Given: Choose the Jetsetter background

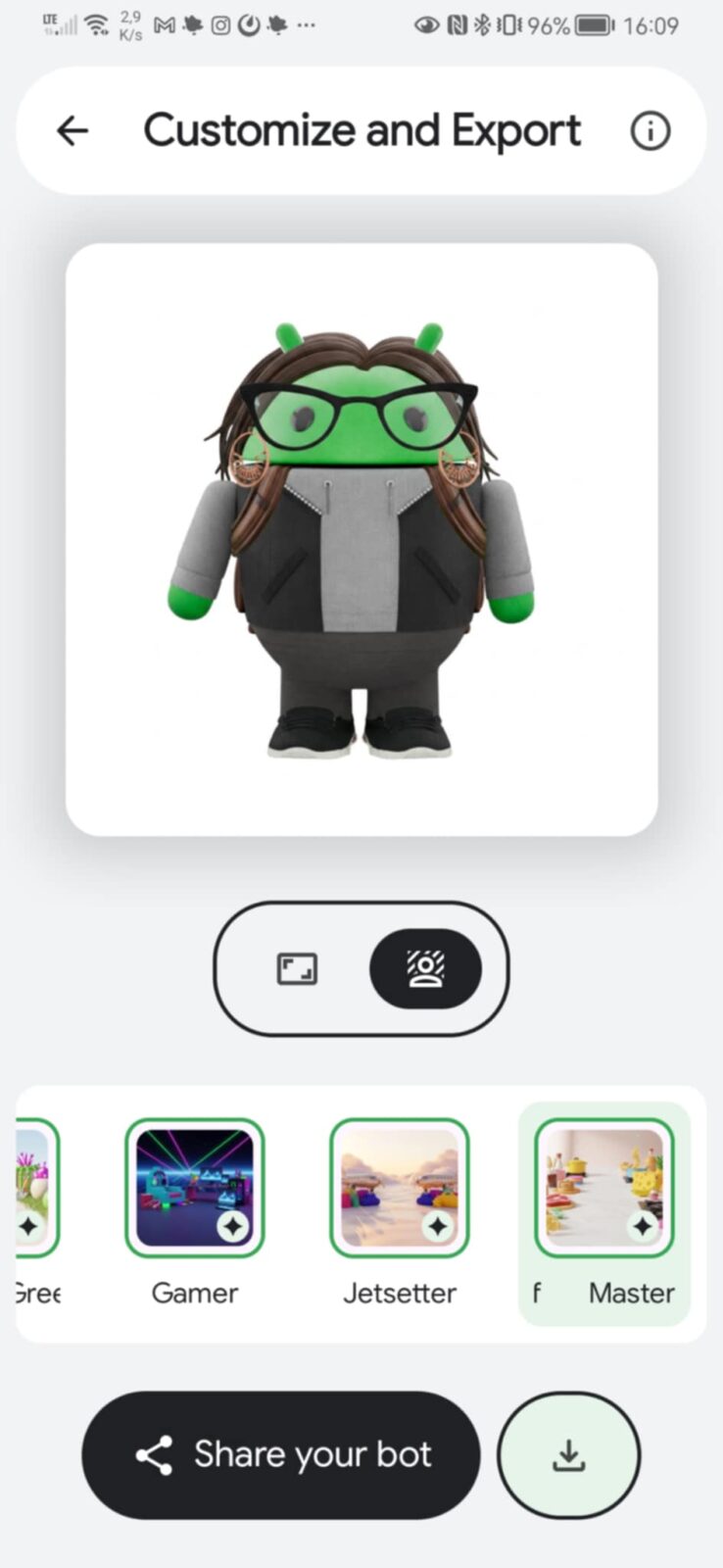Looking at the screenshot, I should [x=400, y=1188].
